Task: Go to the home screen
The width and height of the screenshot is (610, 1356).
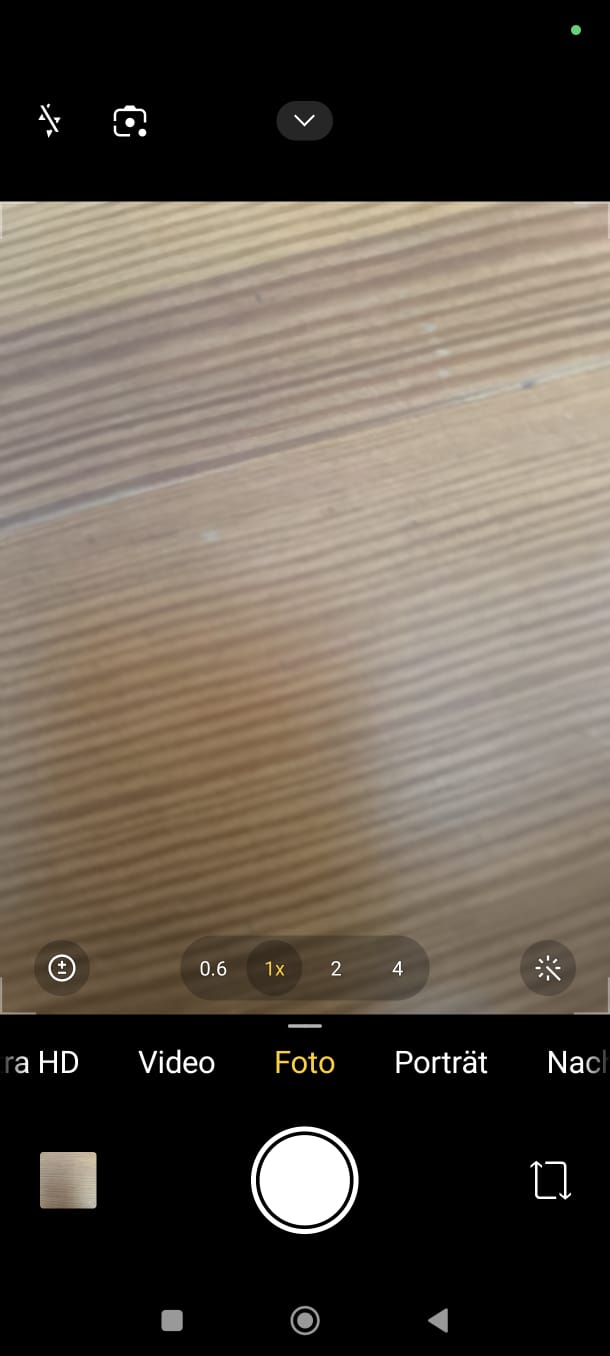Action: point(304,1321)
